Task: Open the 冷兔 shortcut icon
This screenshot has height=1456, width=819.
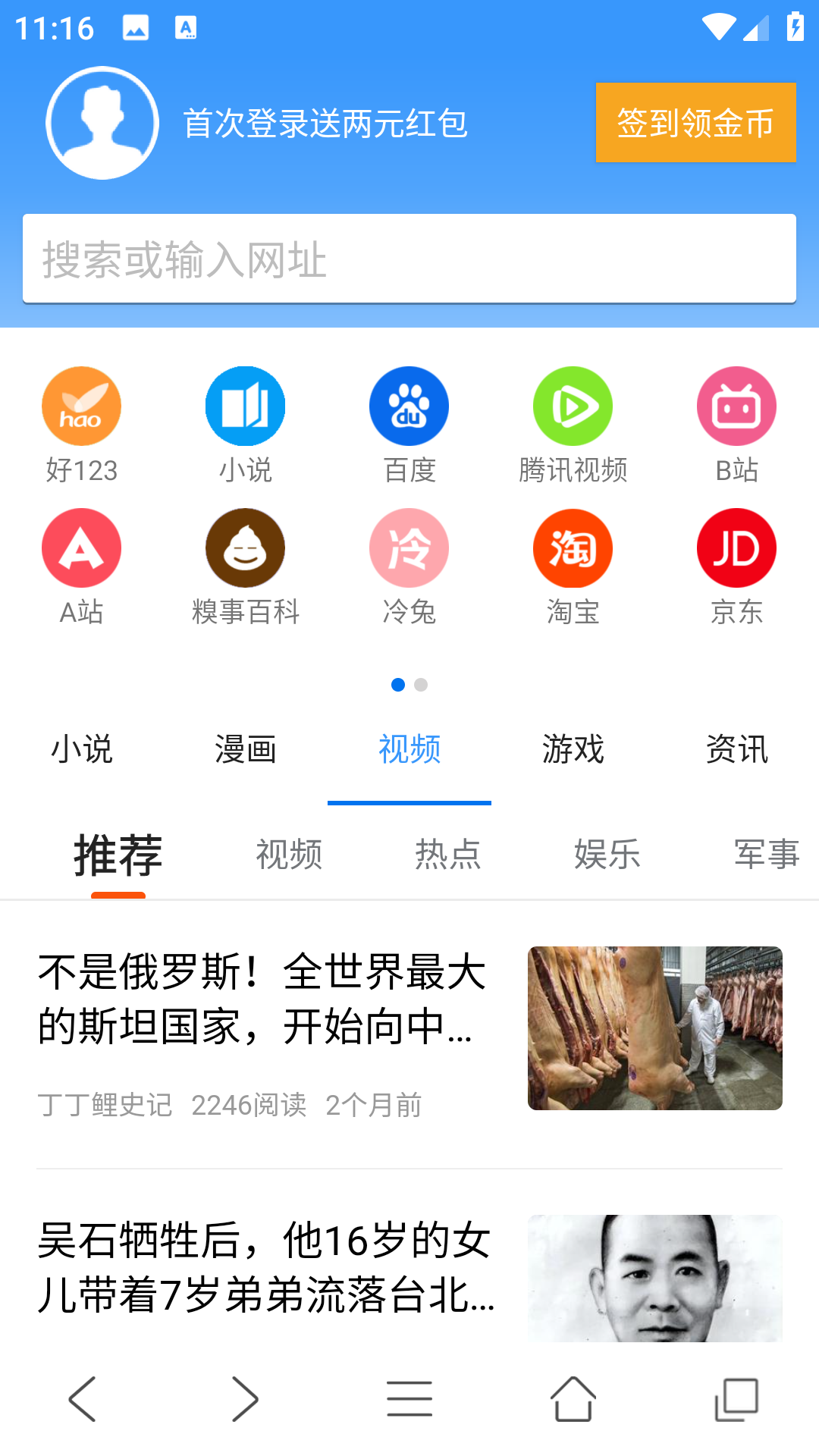Action: coord(409,548)
